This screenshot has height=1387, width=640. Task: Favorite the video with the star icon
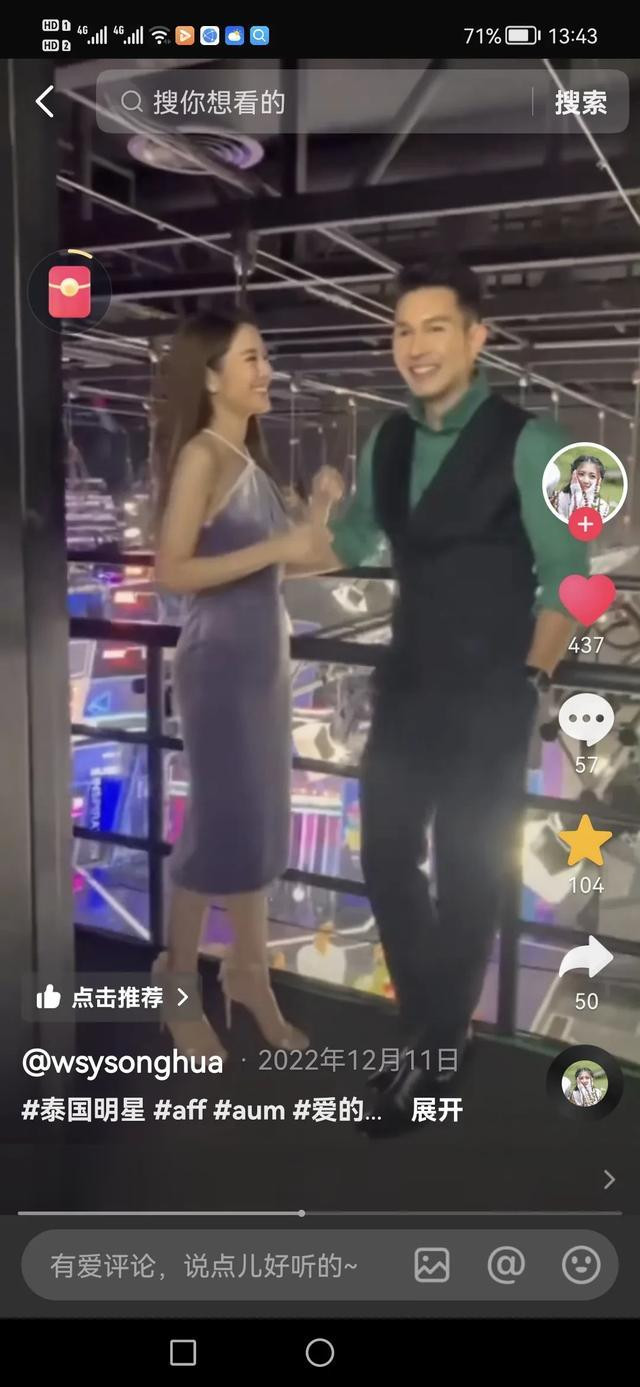pyautogui.click(x=585, y=841)
